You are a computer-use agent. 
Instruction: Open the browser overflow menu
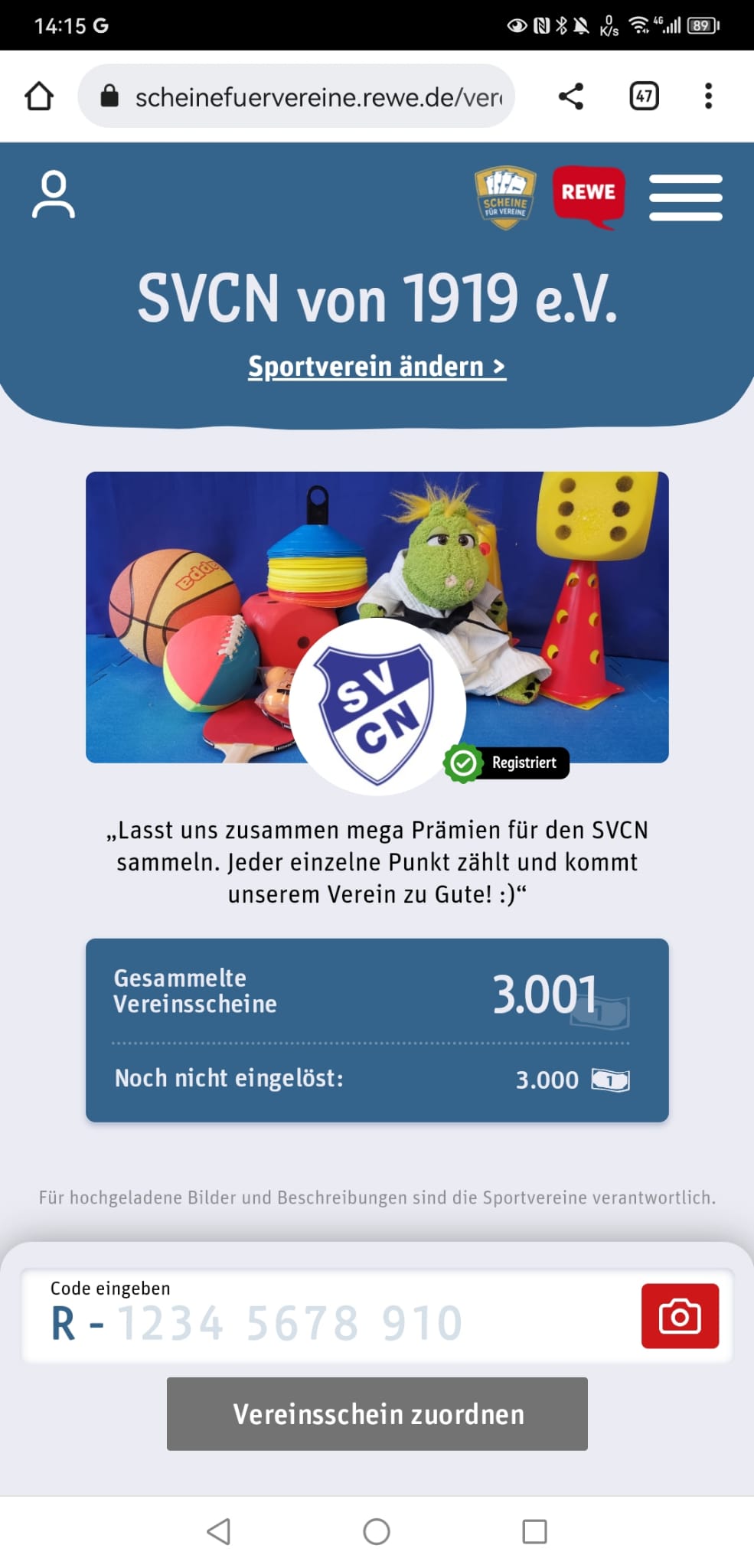[708, 96]
